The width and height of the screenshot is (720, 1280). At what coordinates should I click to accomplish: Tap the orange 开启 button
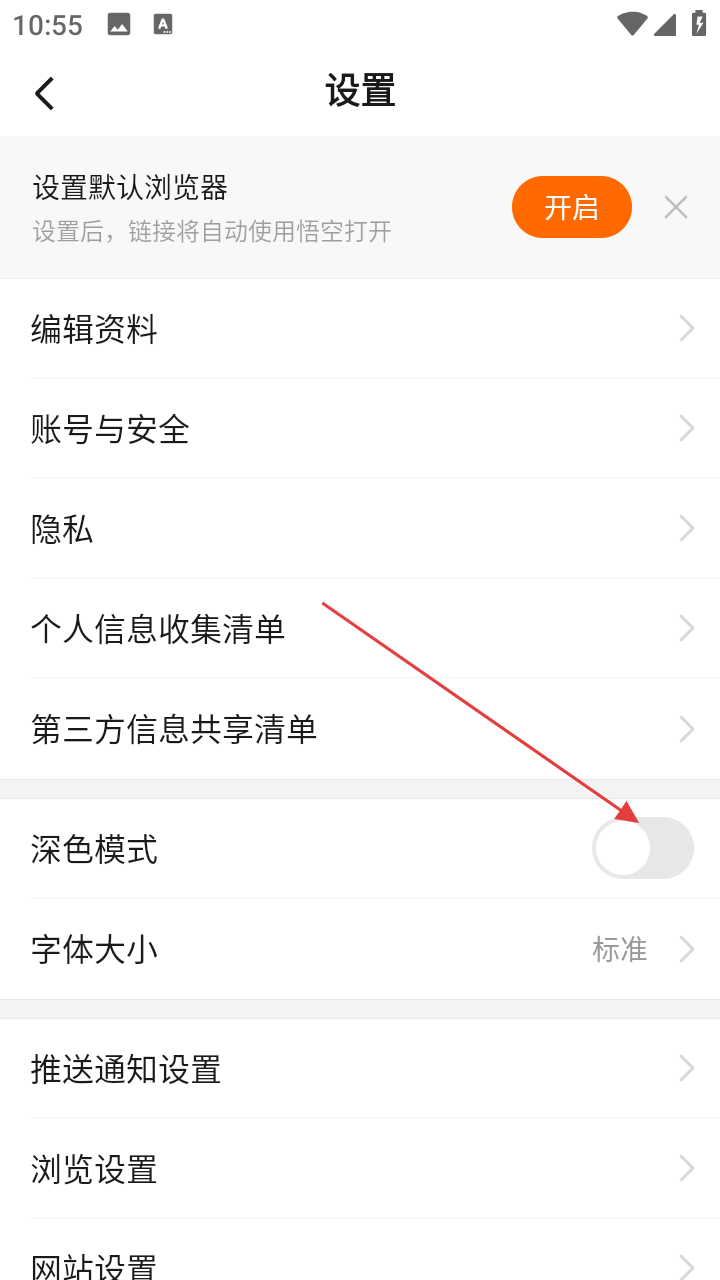point(571,207)
